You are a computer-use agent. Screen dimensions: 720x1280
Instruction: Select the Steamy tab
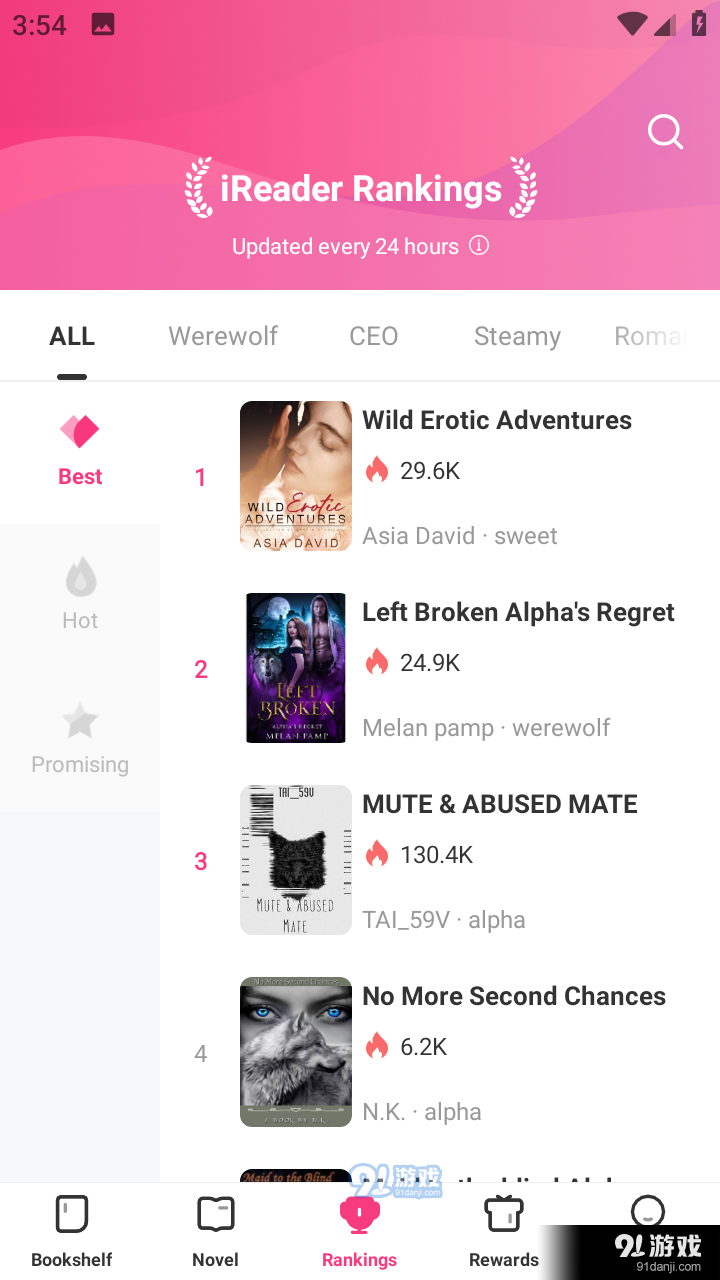coord(517,336)
